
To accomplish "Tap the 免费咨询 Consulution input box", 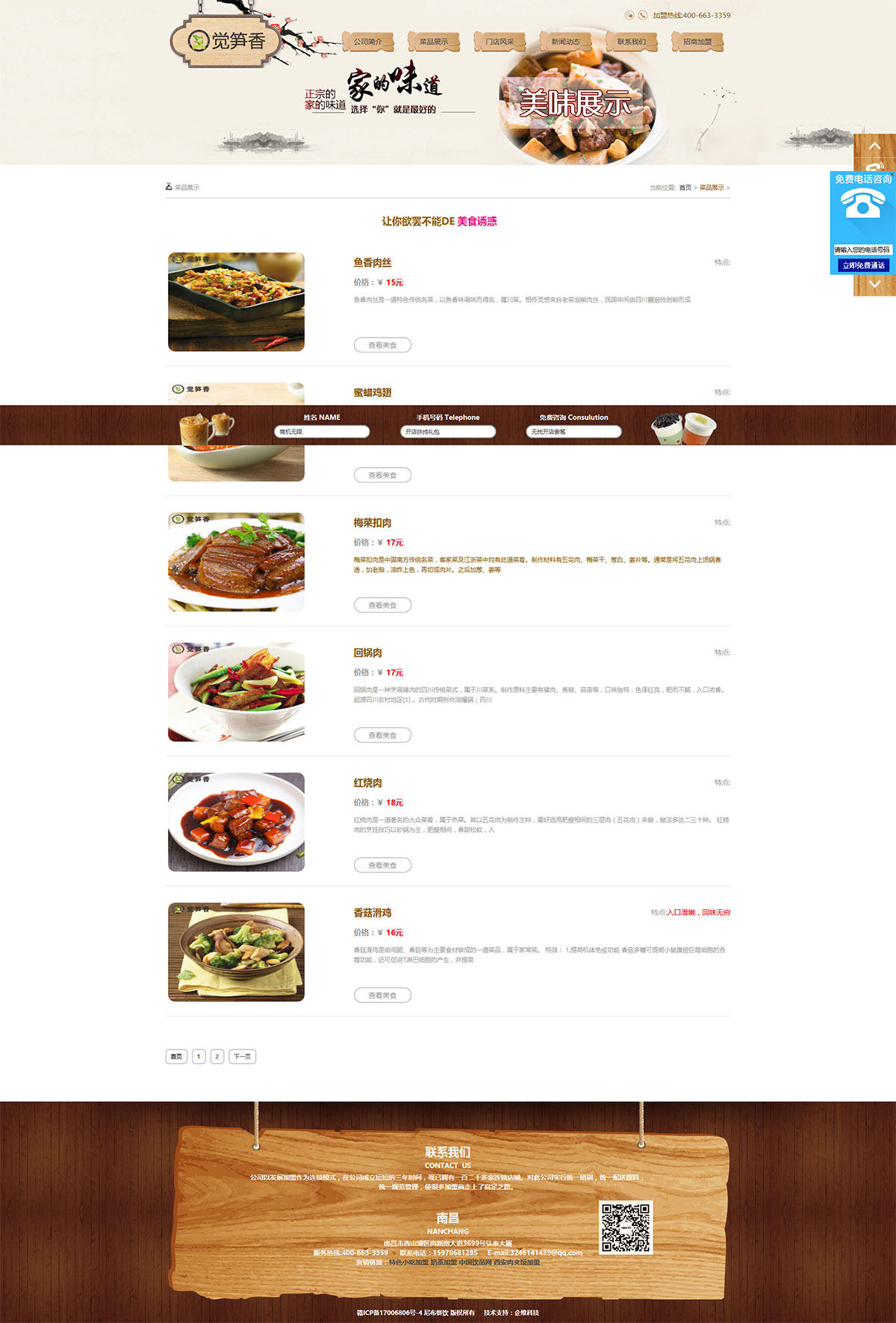I will 573,432.
